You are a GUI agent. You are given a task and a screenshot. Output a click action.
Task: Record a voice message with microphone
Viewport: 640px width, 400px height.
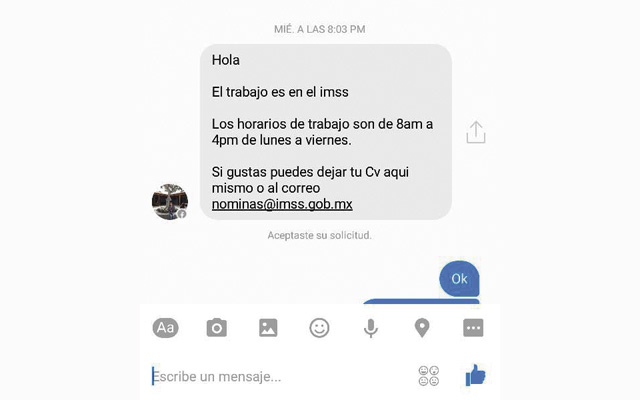tap(371, 328)
